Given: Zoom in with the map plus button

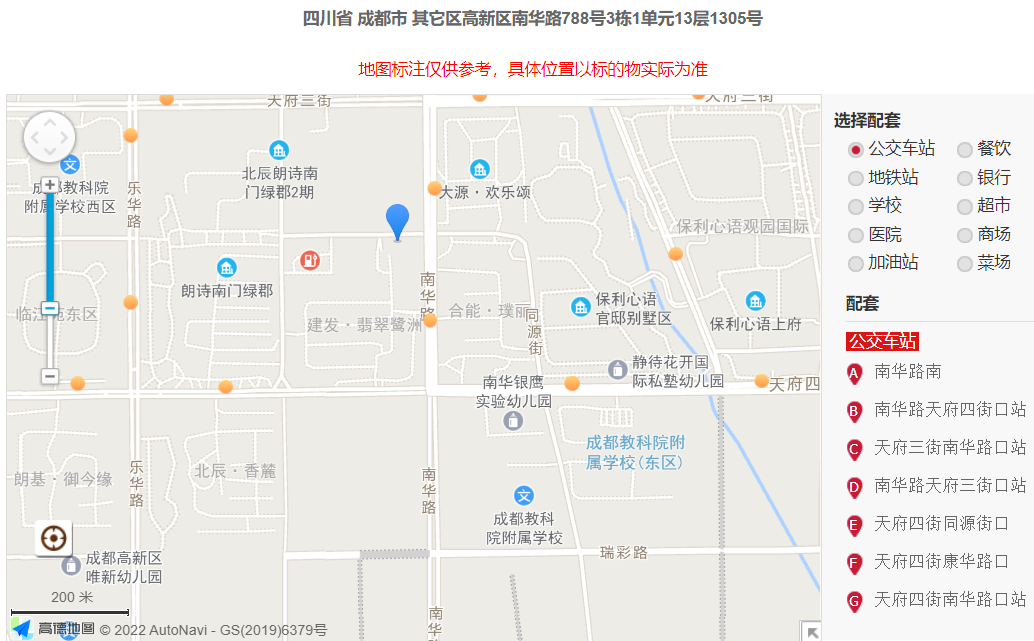Looking at the screenshot, I should tap(50, 185).
